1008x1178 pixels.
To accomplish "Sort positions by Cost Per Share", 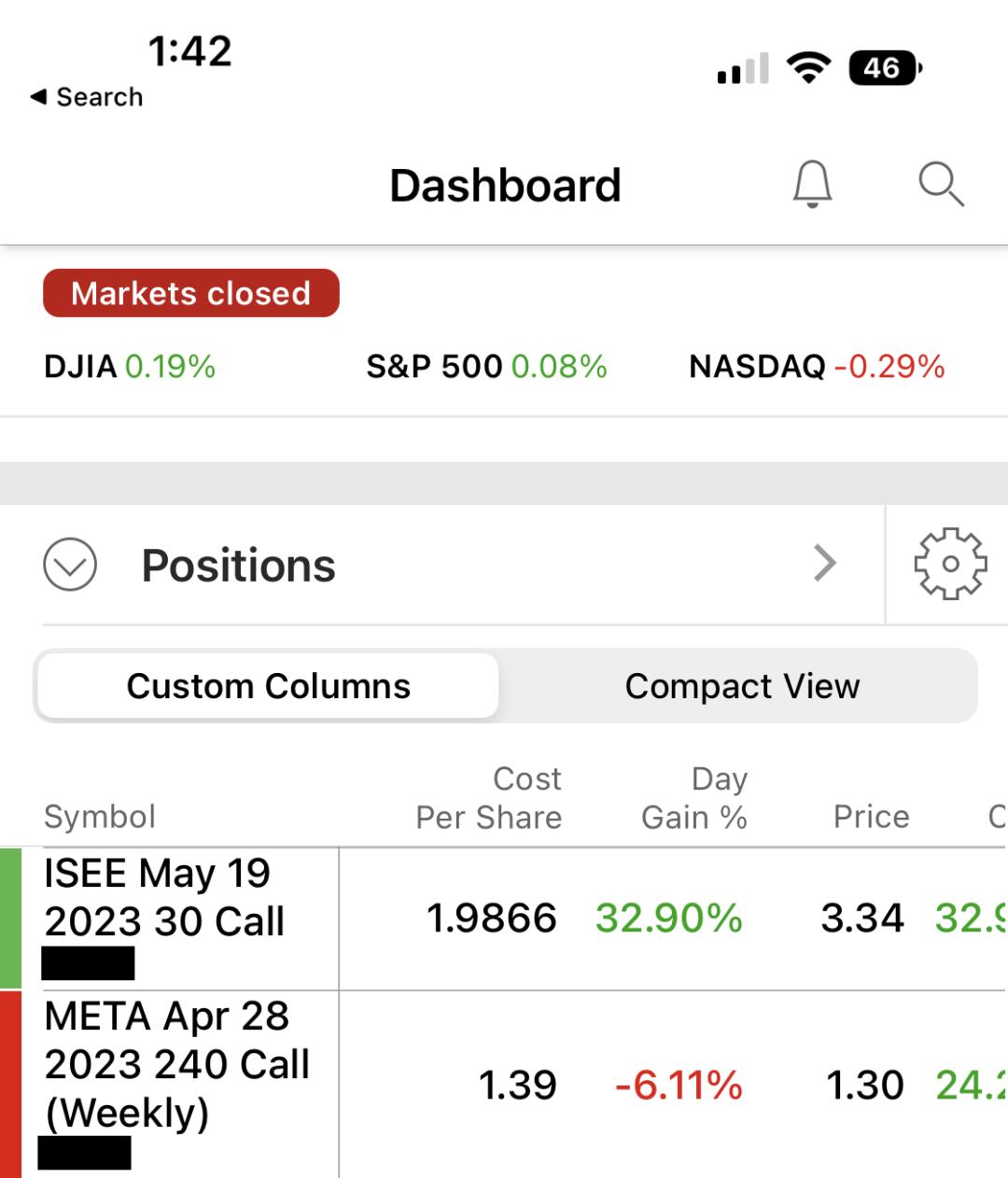I will [489, 798].
